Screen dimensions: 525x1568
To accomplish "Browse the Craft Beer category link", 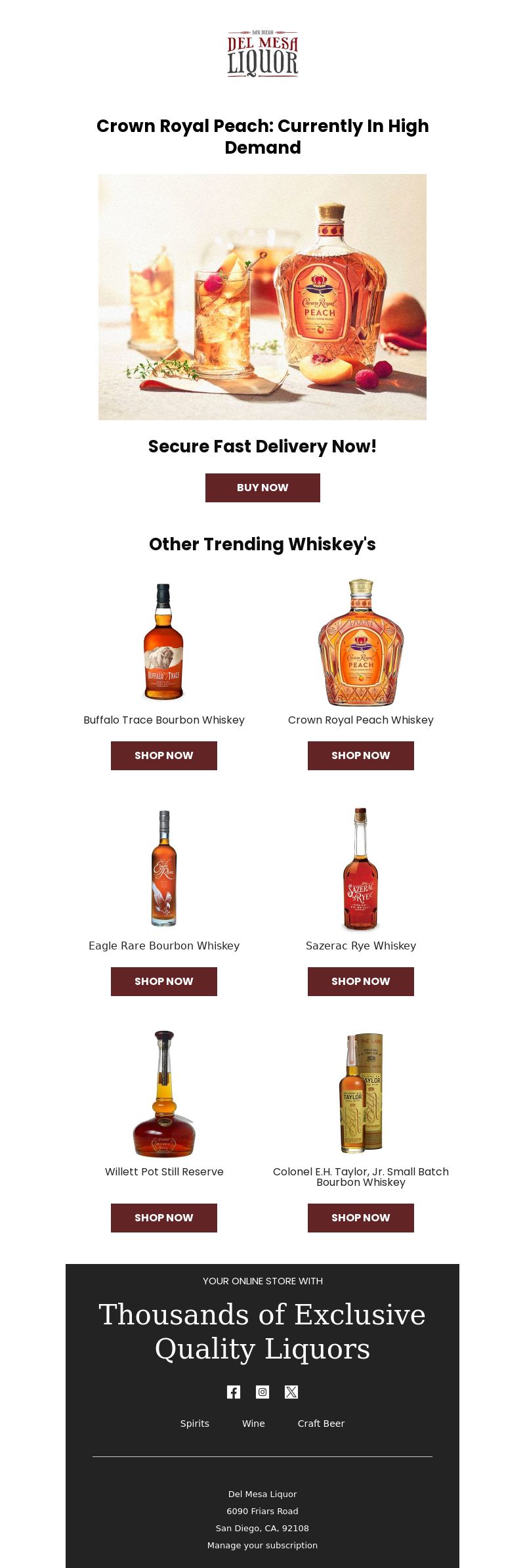I will click(321, 1424).
